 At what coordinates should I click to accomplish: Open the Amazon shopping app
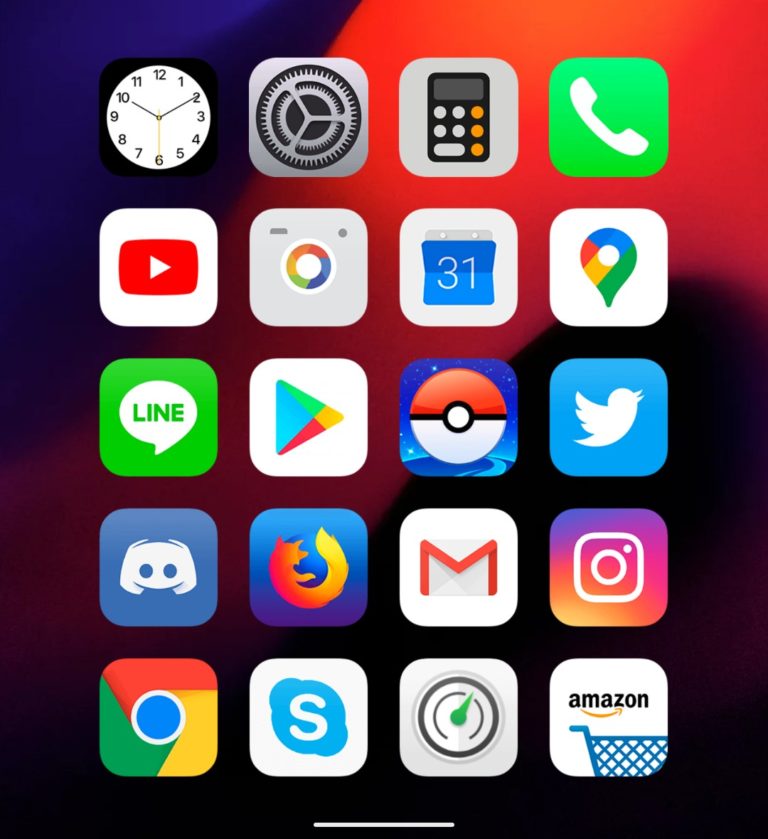point(608,717)
